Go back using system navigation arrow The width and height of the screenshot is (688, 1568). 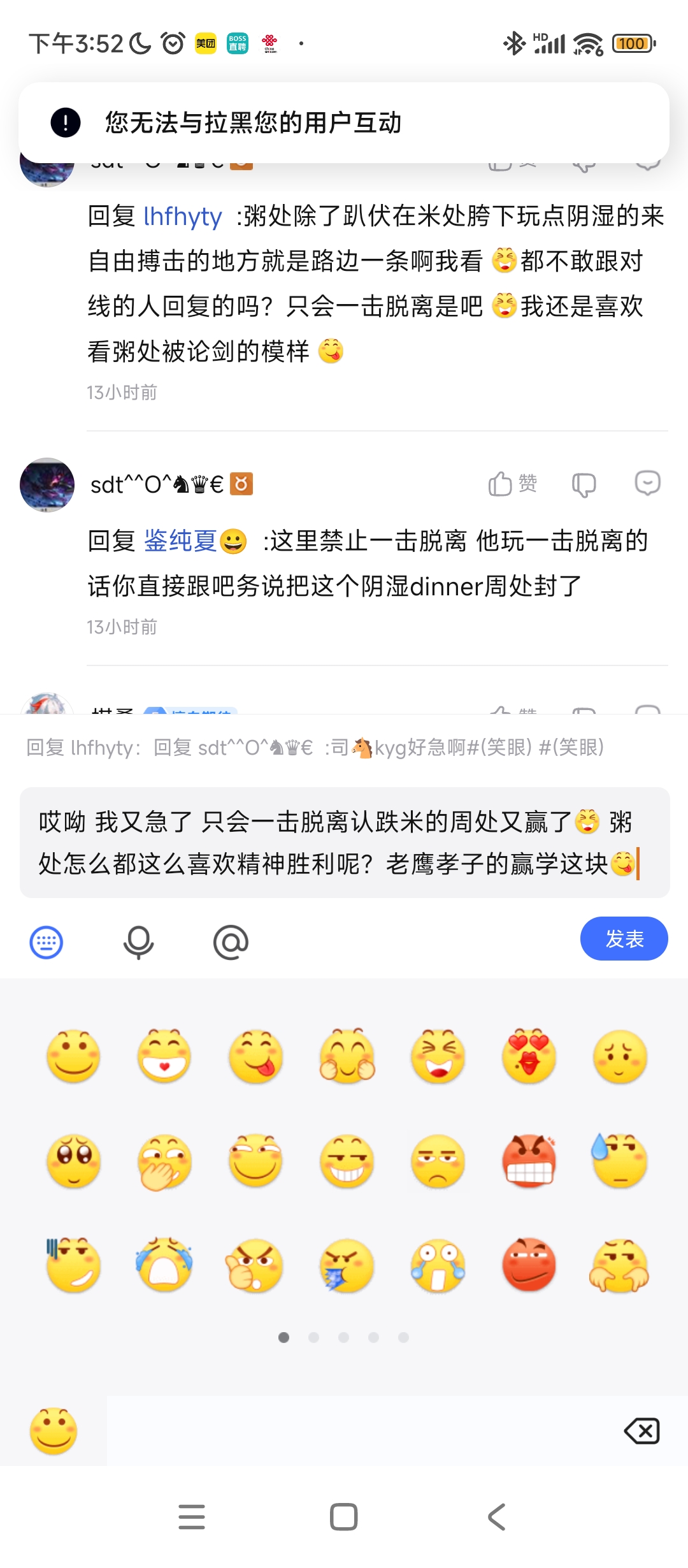pos(496,1517)
